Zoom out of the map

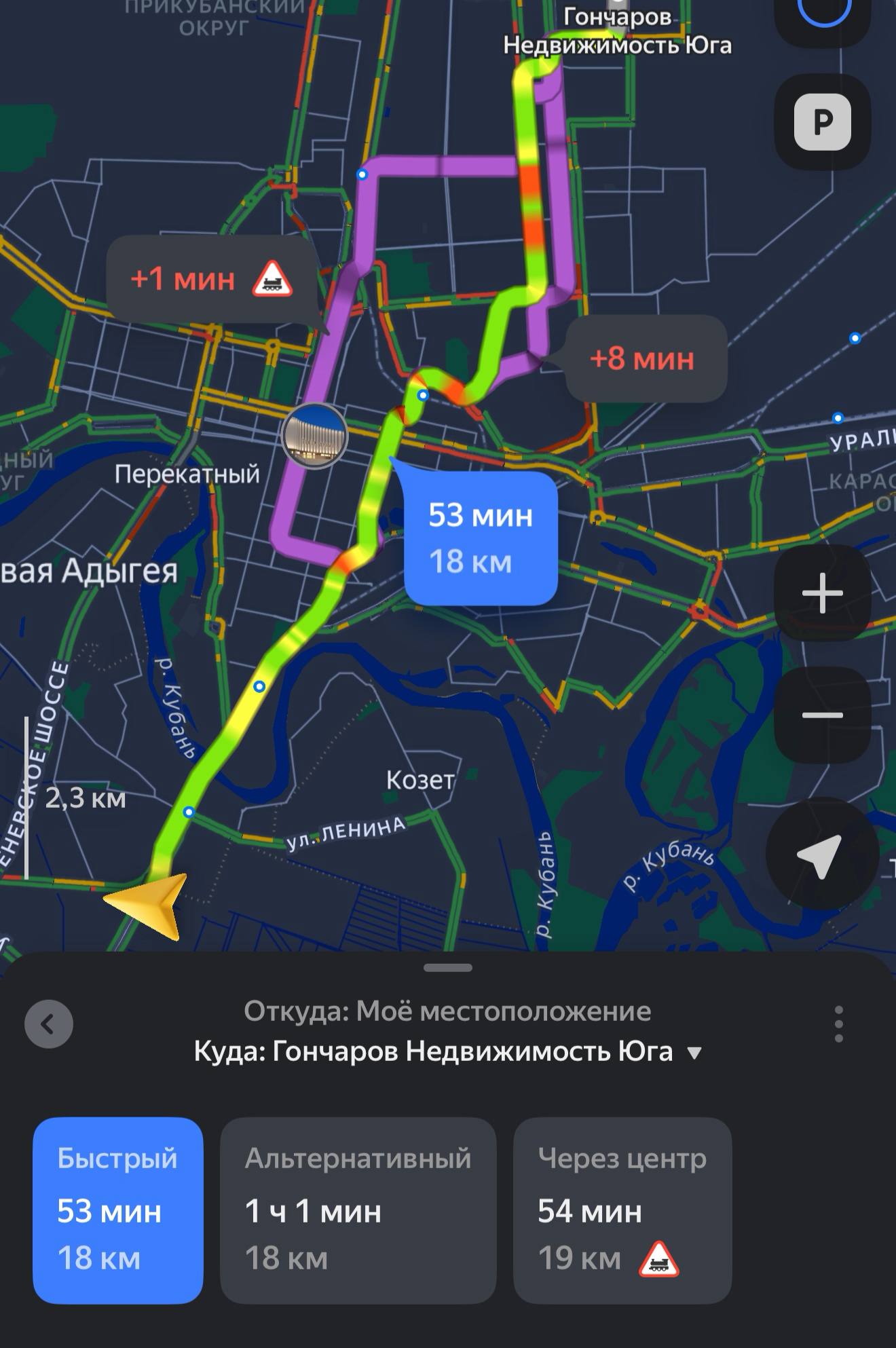[x=822, y=715]
